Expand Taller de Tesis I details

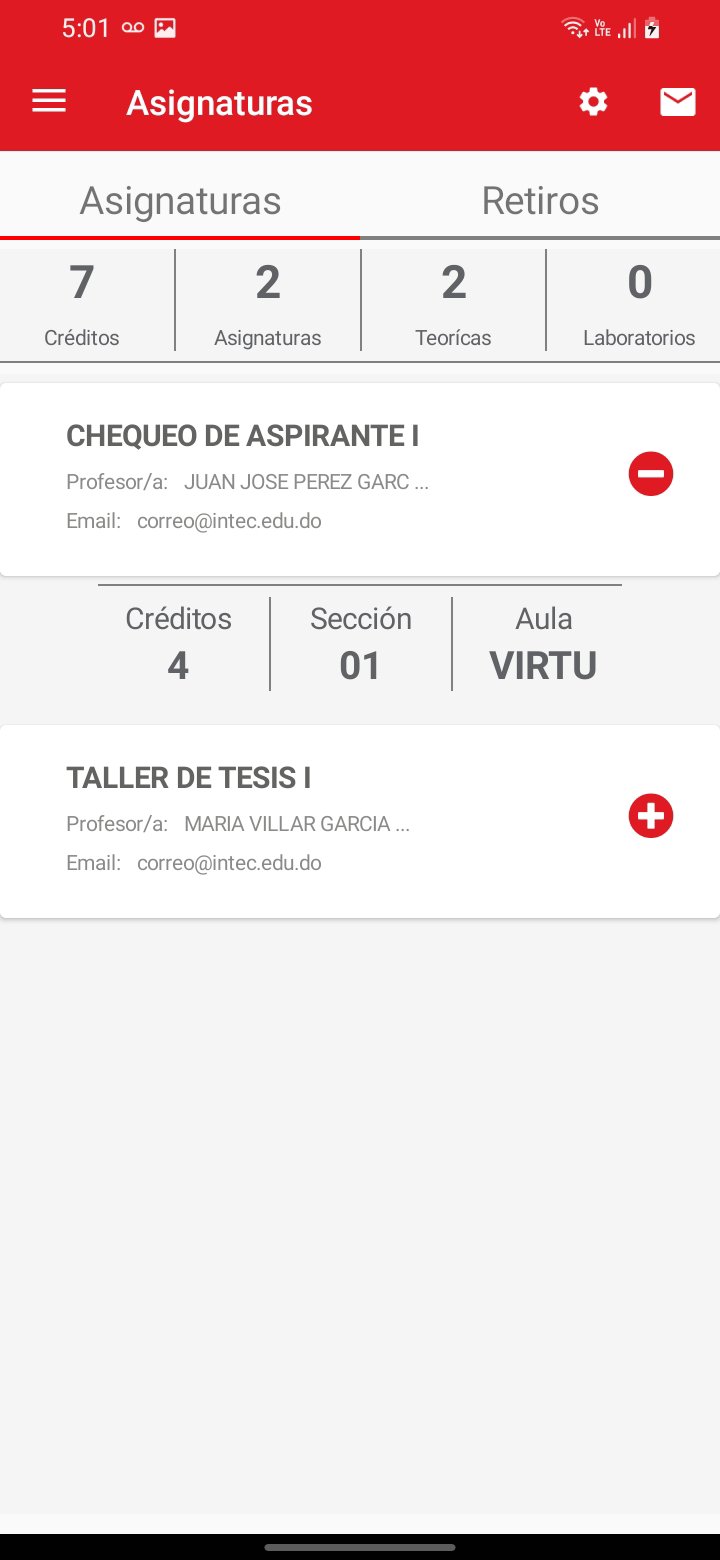tap(651, 816)
